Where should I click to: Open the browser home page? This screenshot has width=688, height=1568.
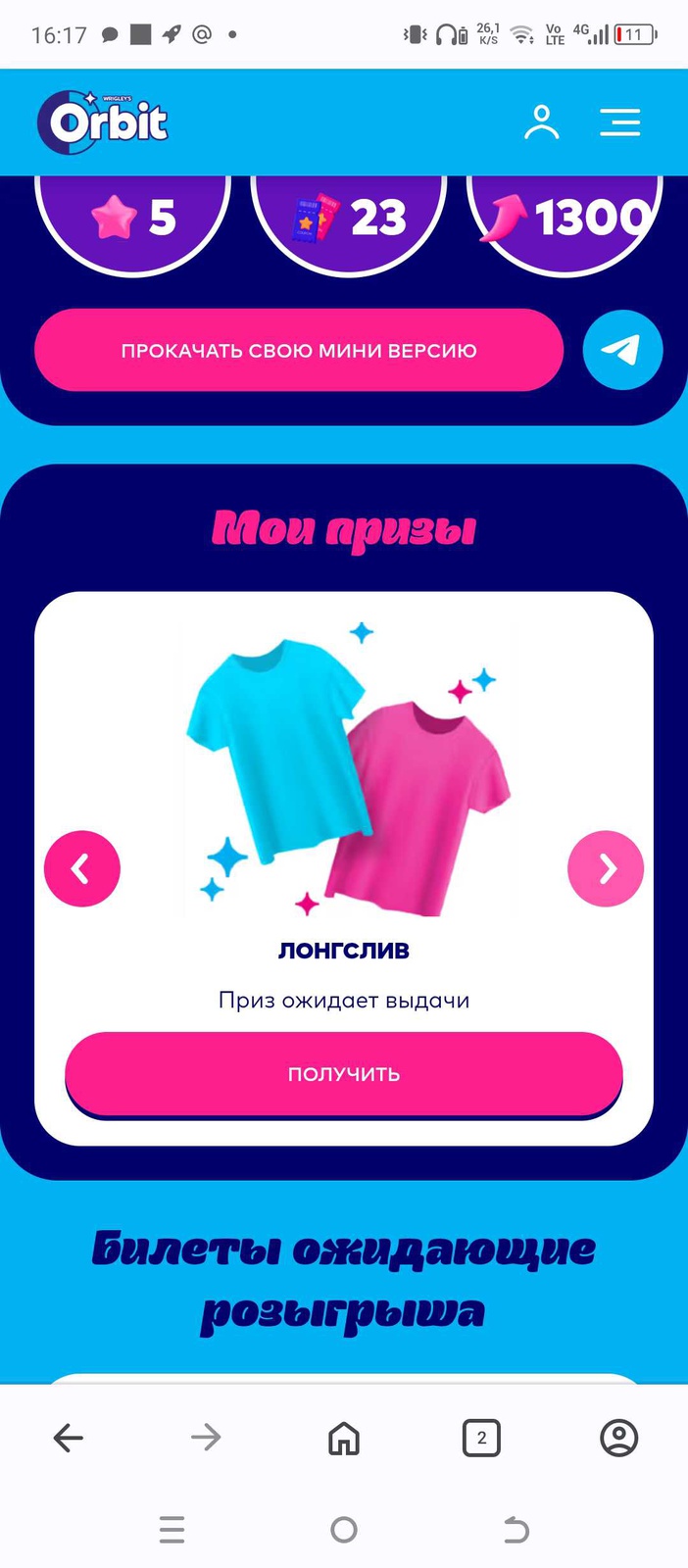[x=344, y=1438]
